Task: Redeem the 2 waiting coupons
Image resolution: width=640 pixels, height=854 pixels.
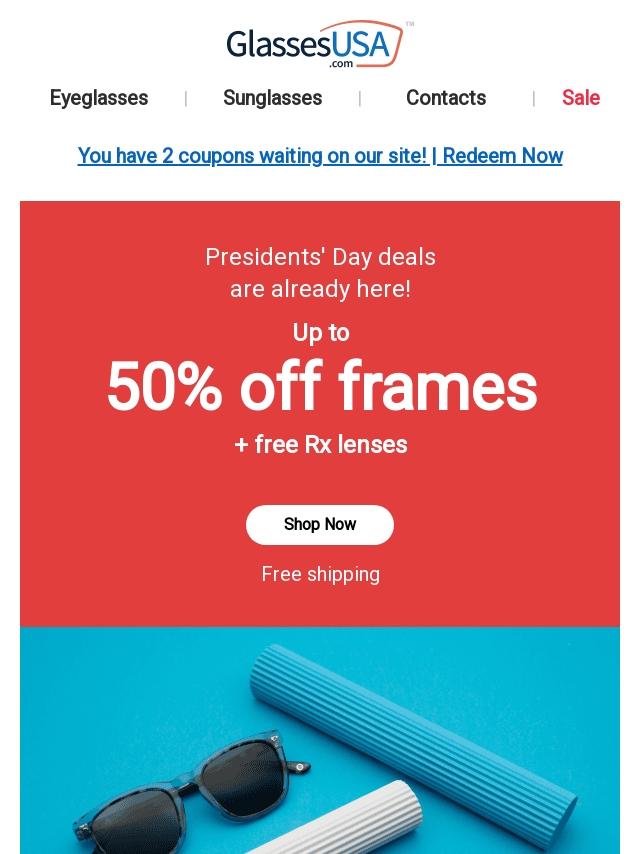Action: click(320, 156)
